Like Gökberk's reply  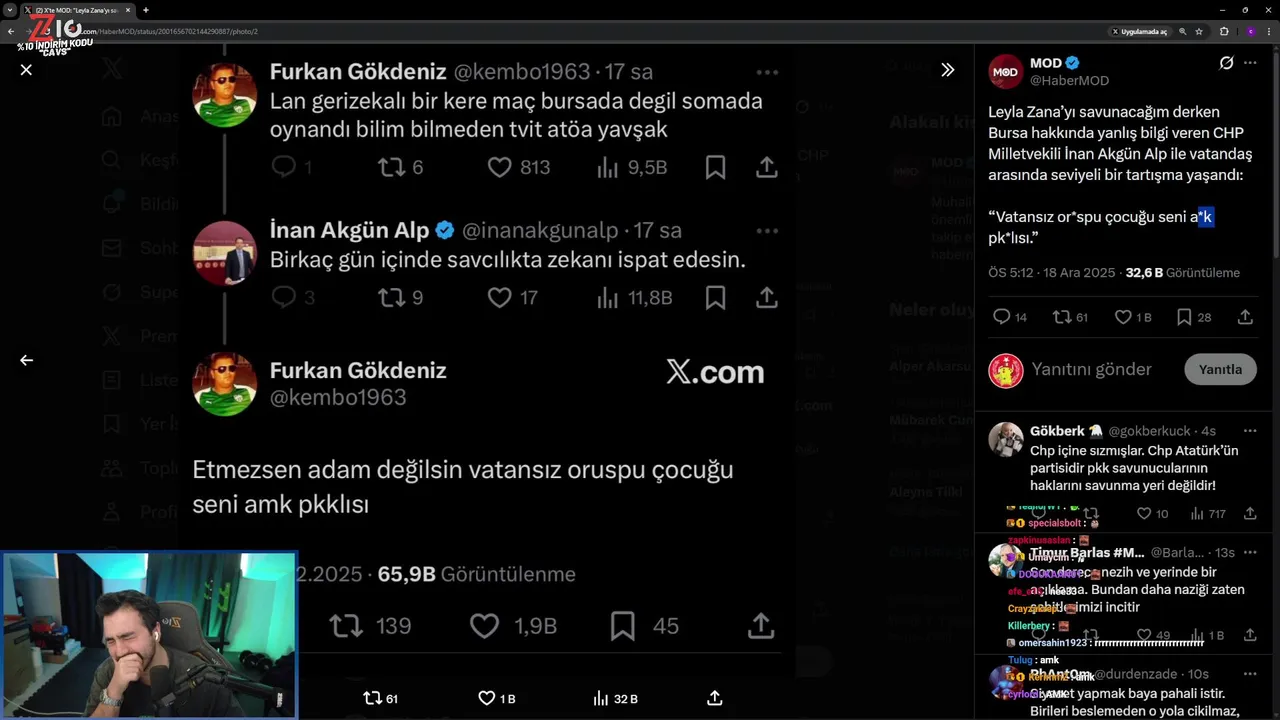1152,513
